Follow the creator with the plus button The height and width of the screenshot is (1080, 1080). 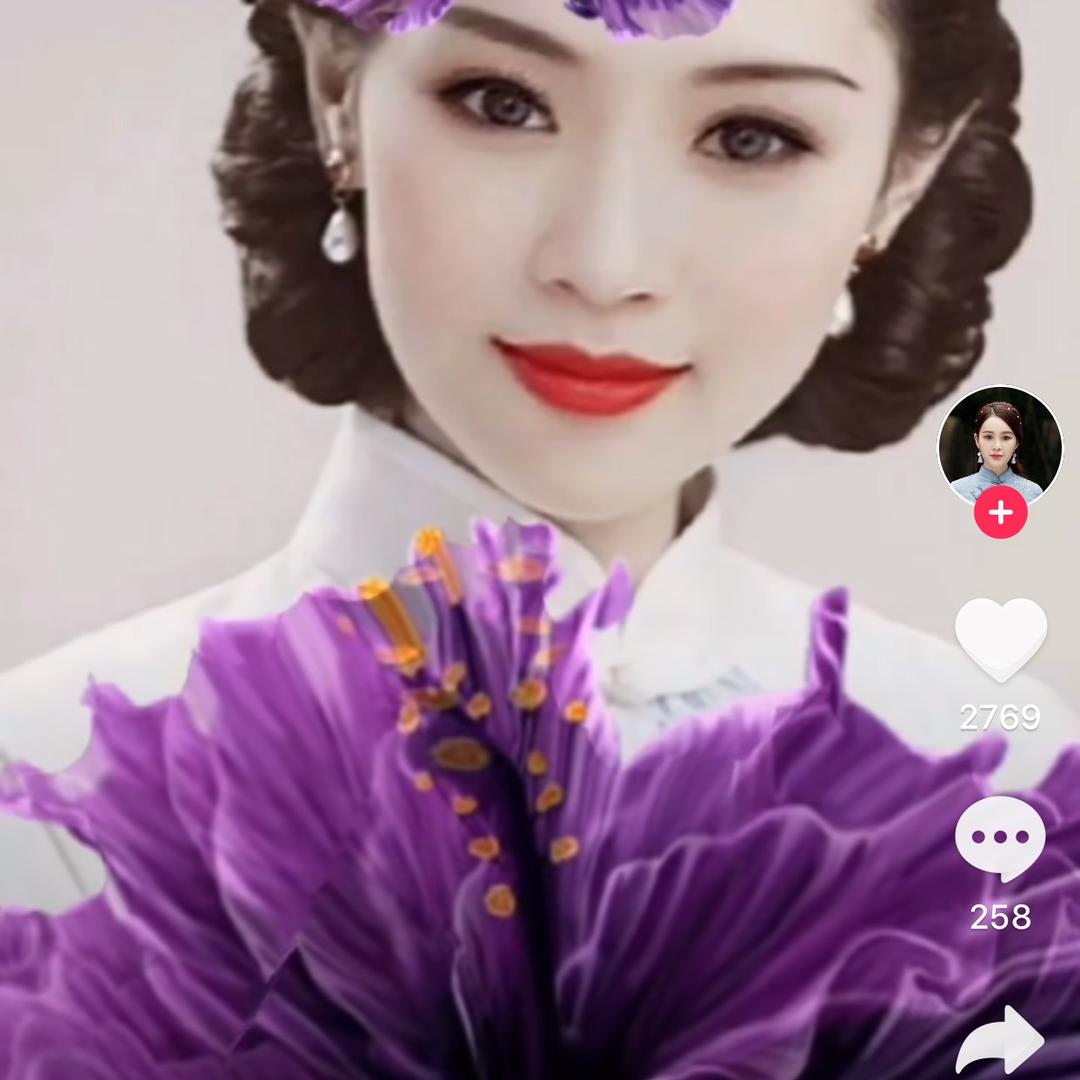[x=1000, y=513]
